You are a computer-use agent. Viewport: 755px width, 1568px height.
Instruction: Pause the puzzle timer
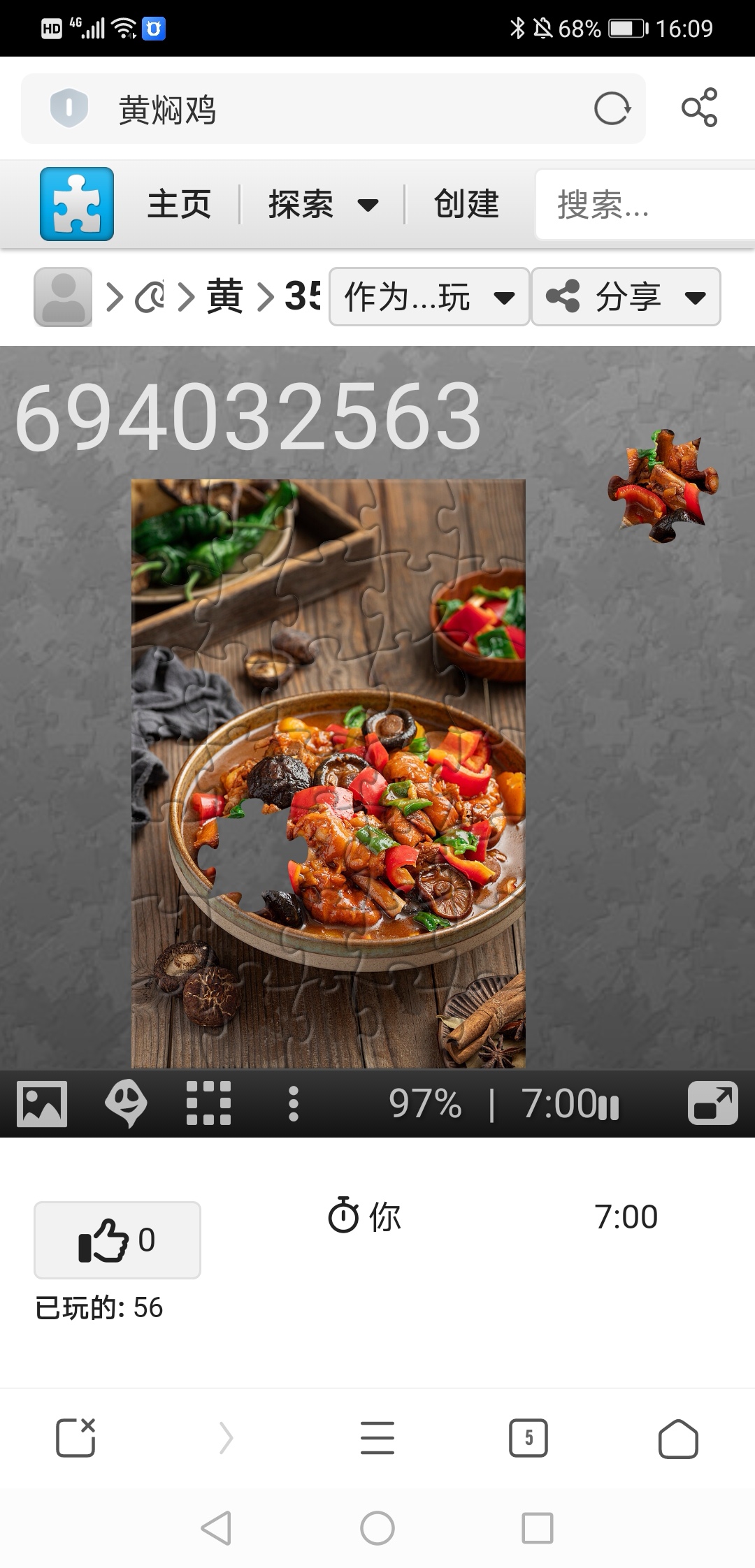[610, 1107]
